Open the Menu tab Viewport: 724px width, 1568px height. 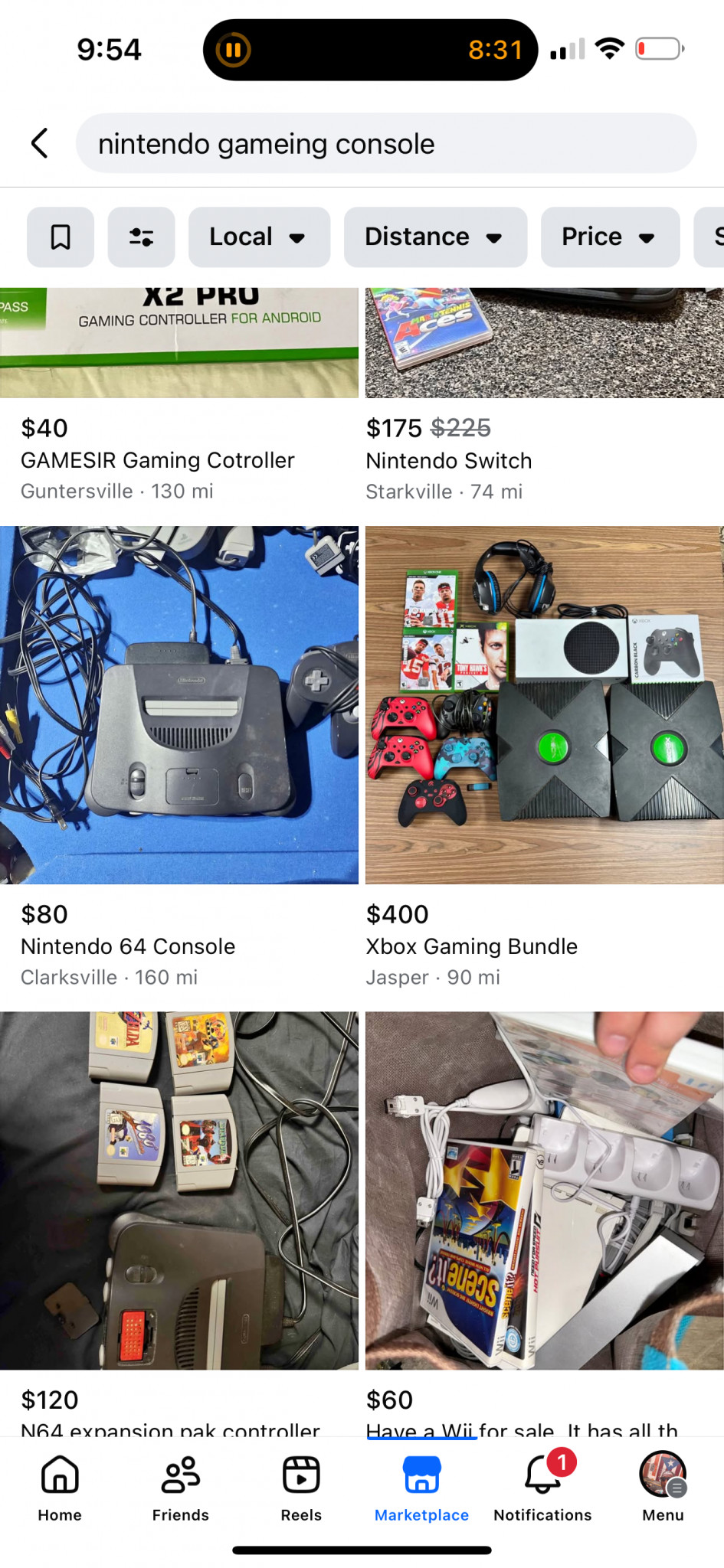[x=663, y=1487]
